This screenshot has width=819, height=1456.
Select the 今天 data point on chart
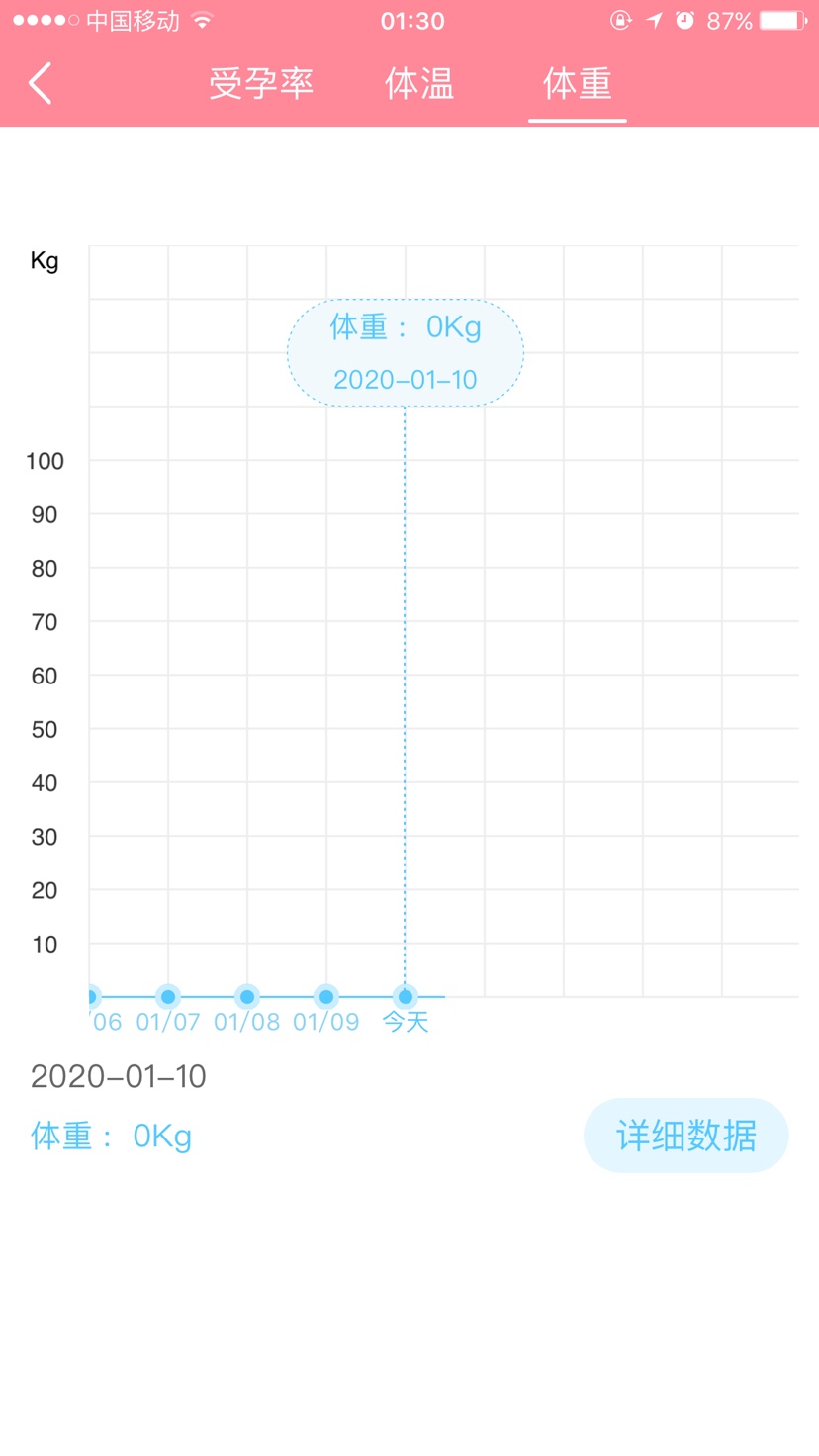click(406, 996)
